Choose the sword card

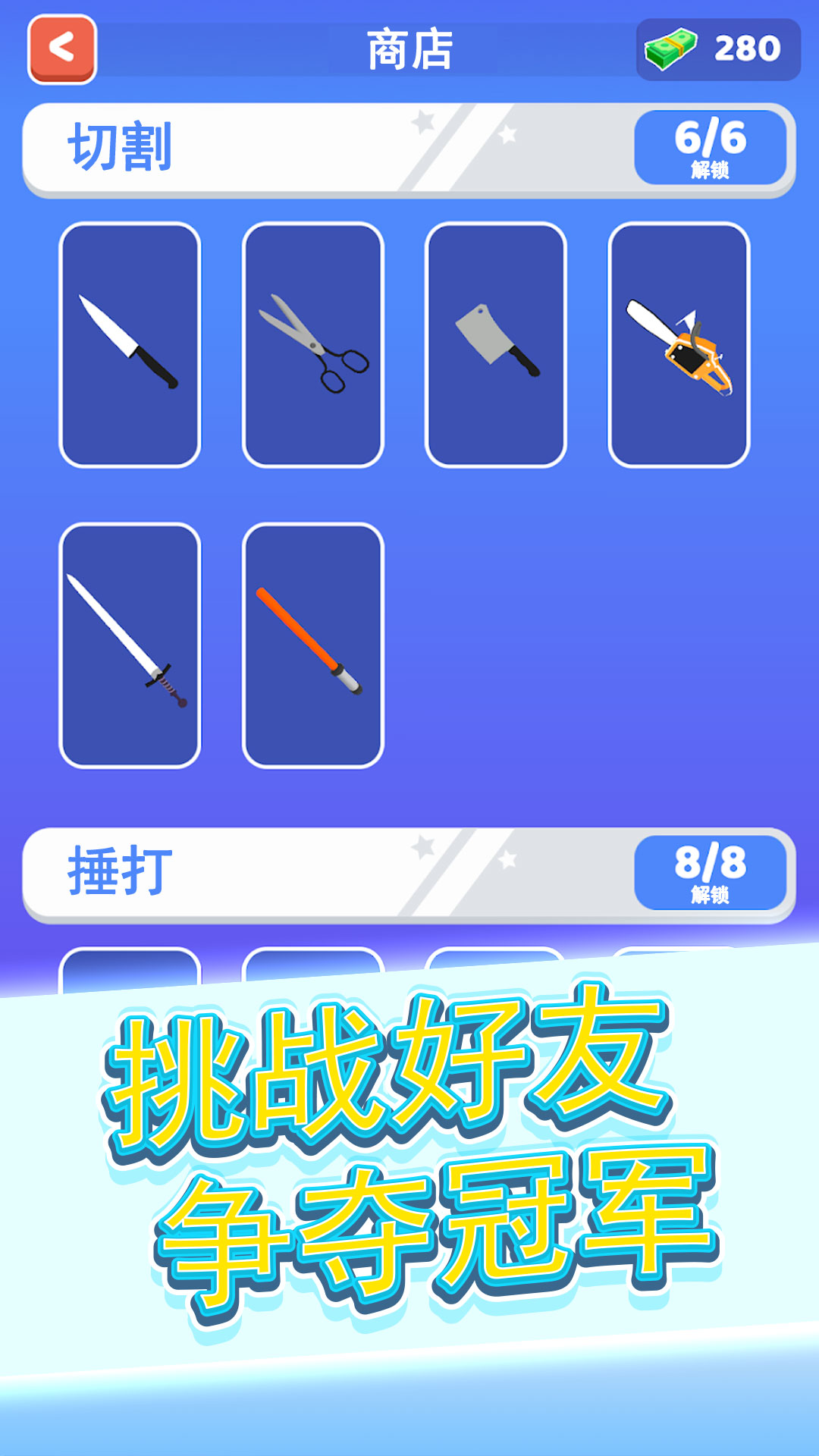130,645
